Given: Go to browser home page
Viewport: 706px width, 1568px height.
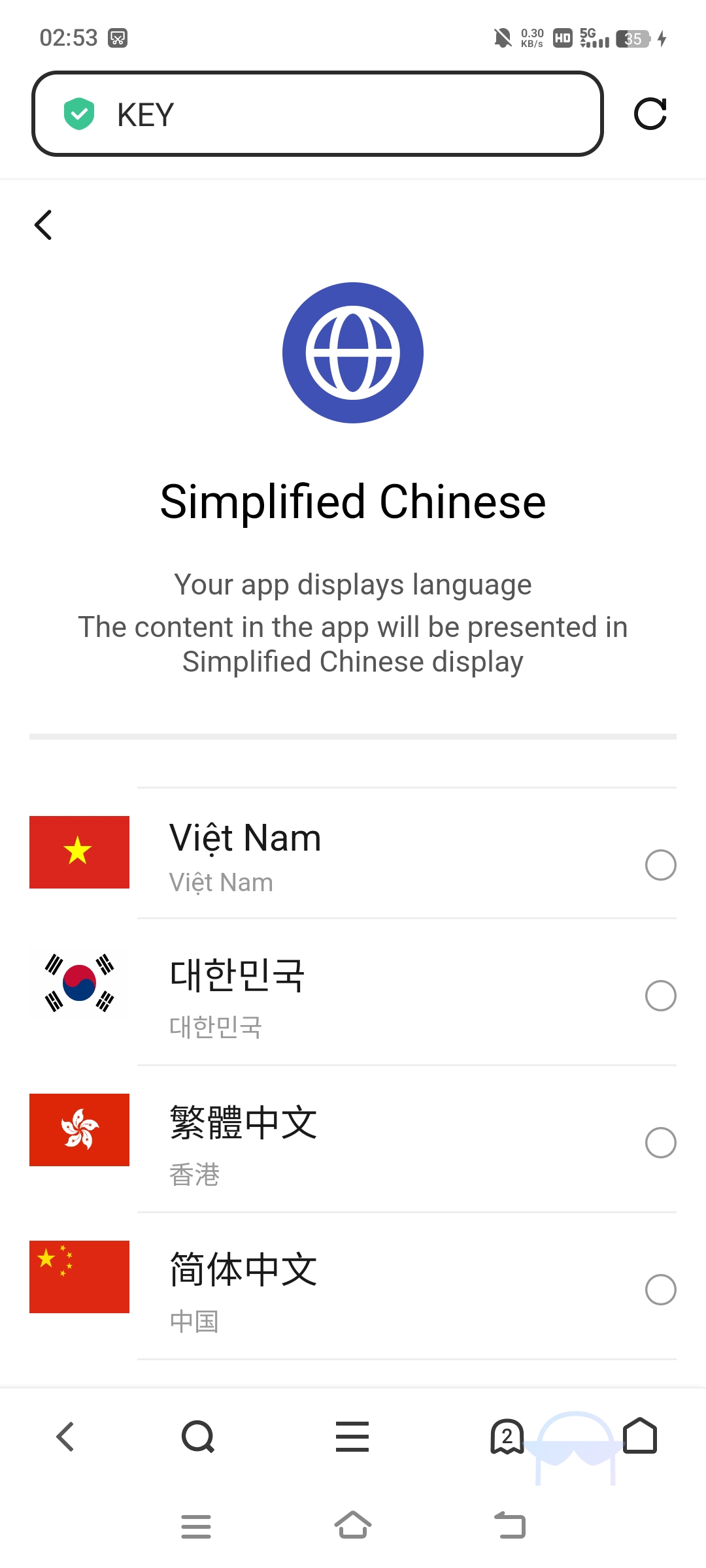Looking at the screenshot, I should point(640,1435).
